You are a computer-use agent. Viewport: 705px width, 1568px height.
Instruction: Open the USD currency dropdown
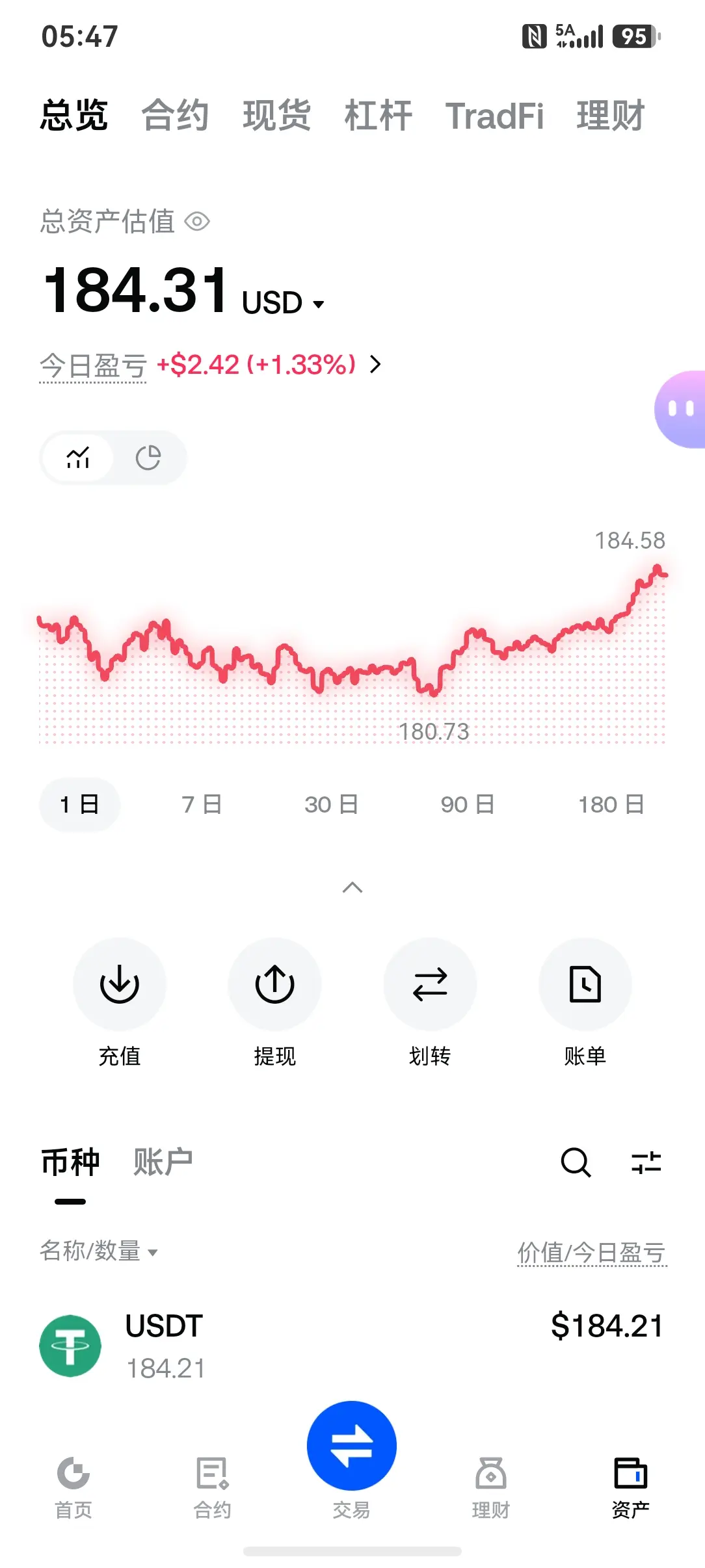(283, 303)
